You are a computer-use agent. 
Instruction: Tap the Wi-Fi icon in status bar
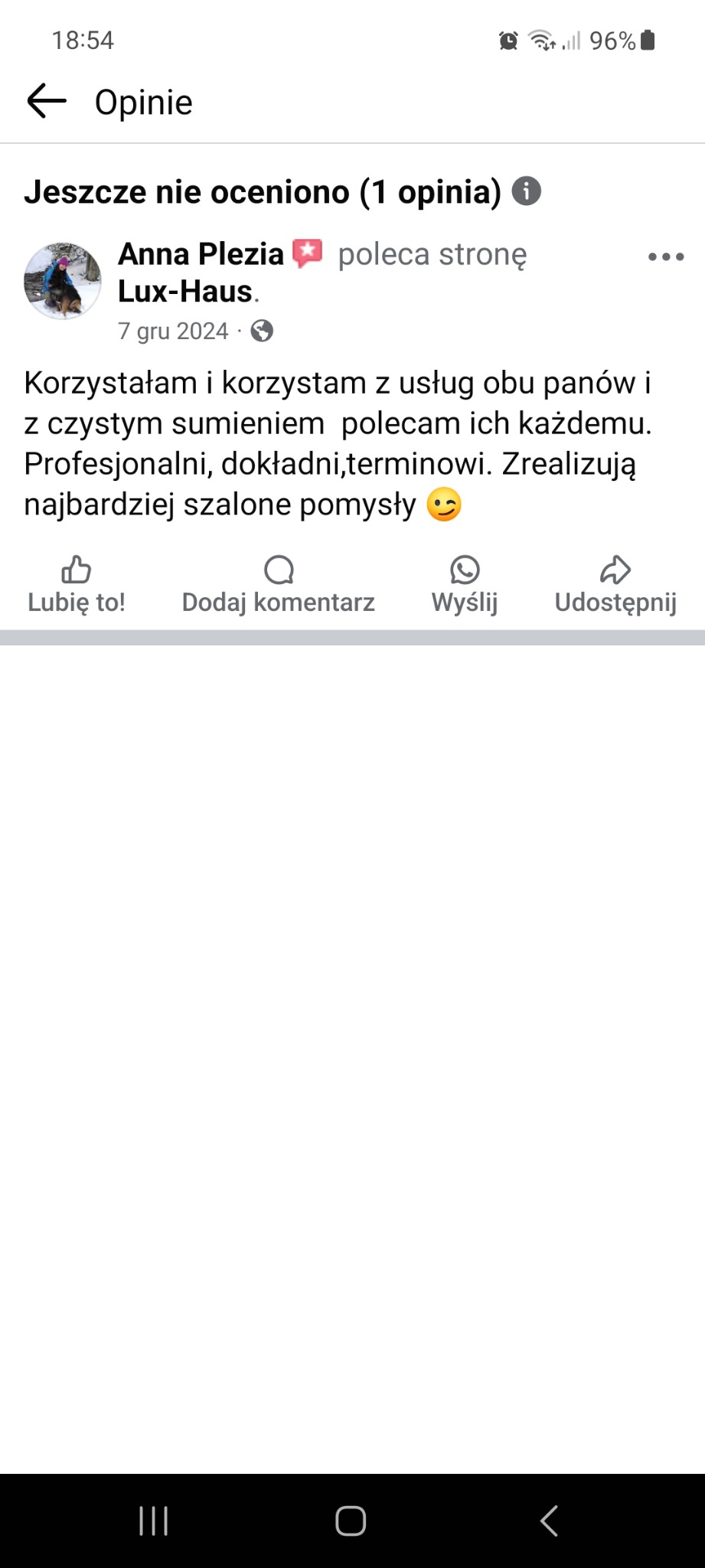(540, 40)
